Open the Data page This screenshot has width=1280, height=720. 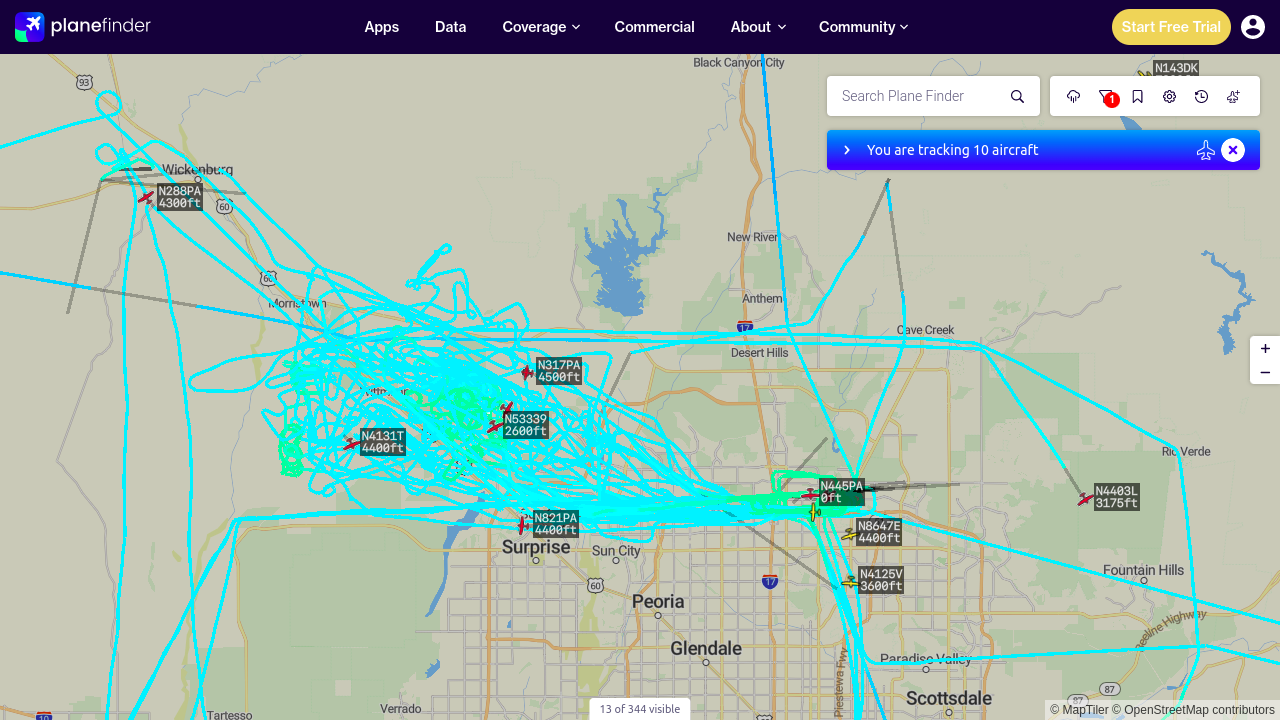pyautogui.click(x=451, y=27)
